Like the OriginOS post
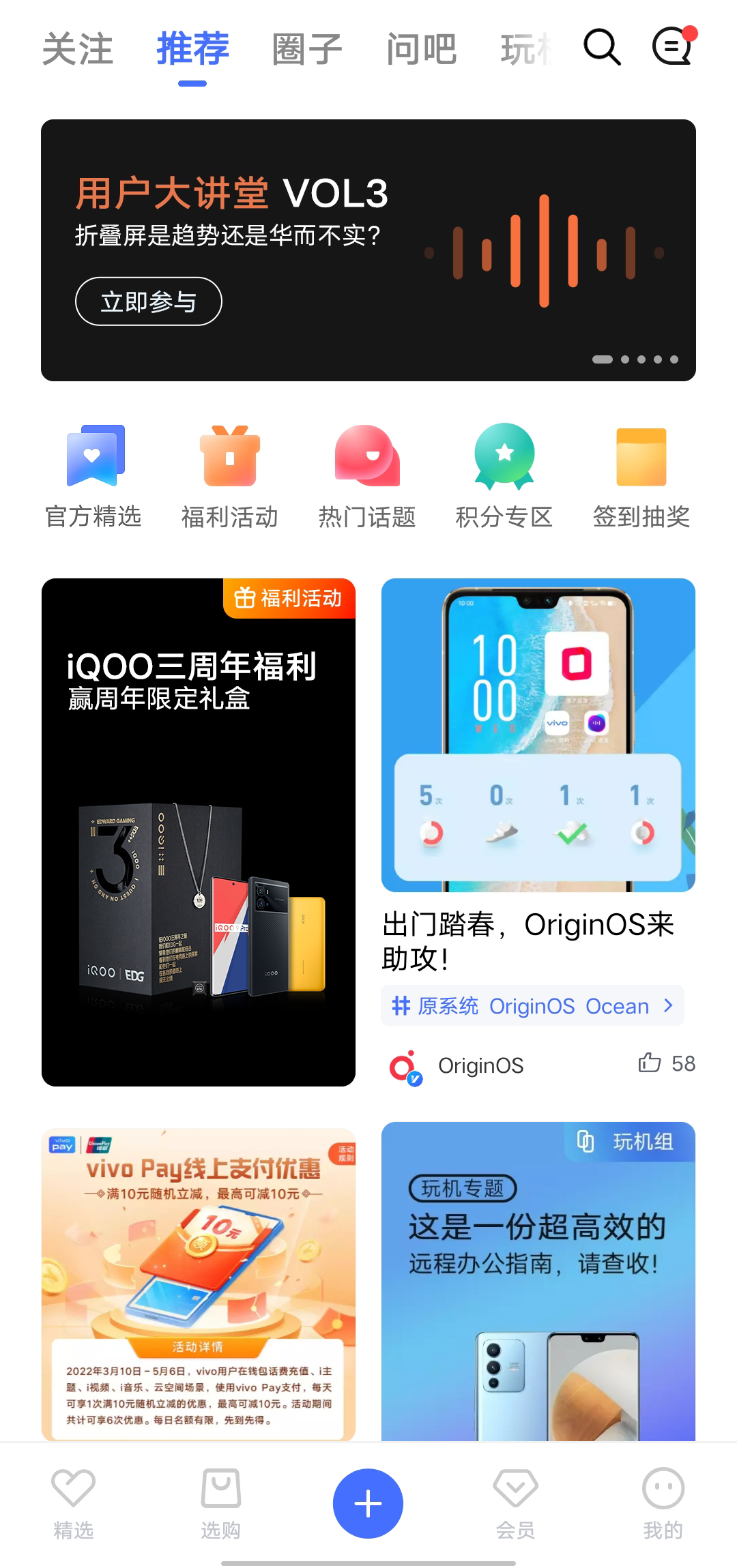The width and height of the screenshot is (737, 1568). coord(650,1063)
